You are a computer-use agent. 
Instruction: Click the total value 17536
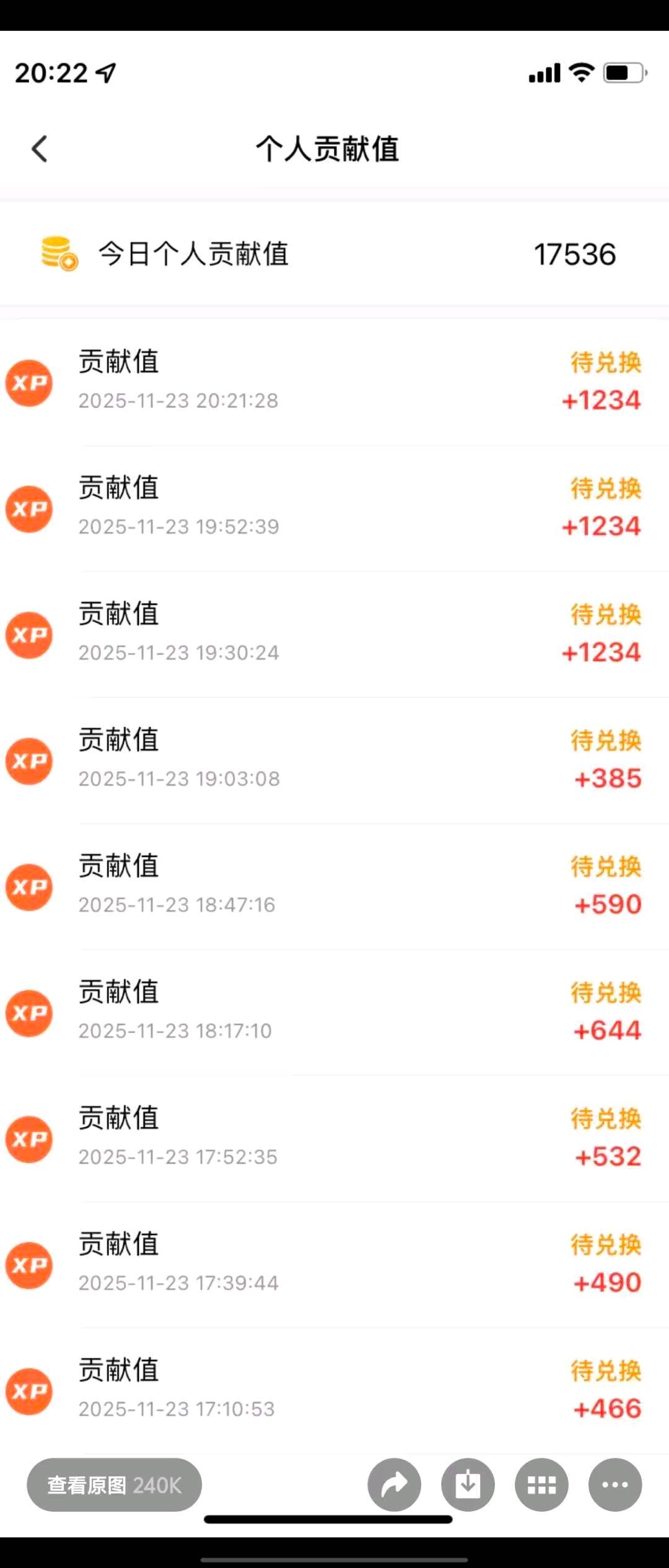pos(575,253)
